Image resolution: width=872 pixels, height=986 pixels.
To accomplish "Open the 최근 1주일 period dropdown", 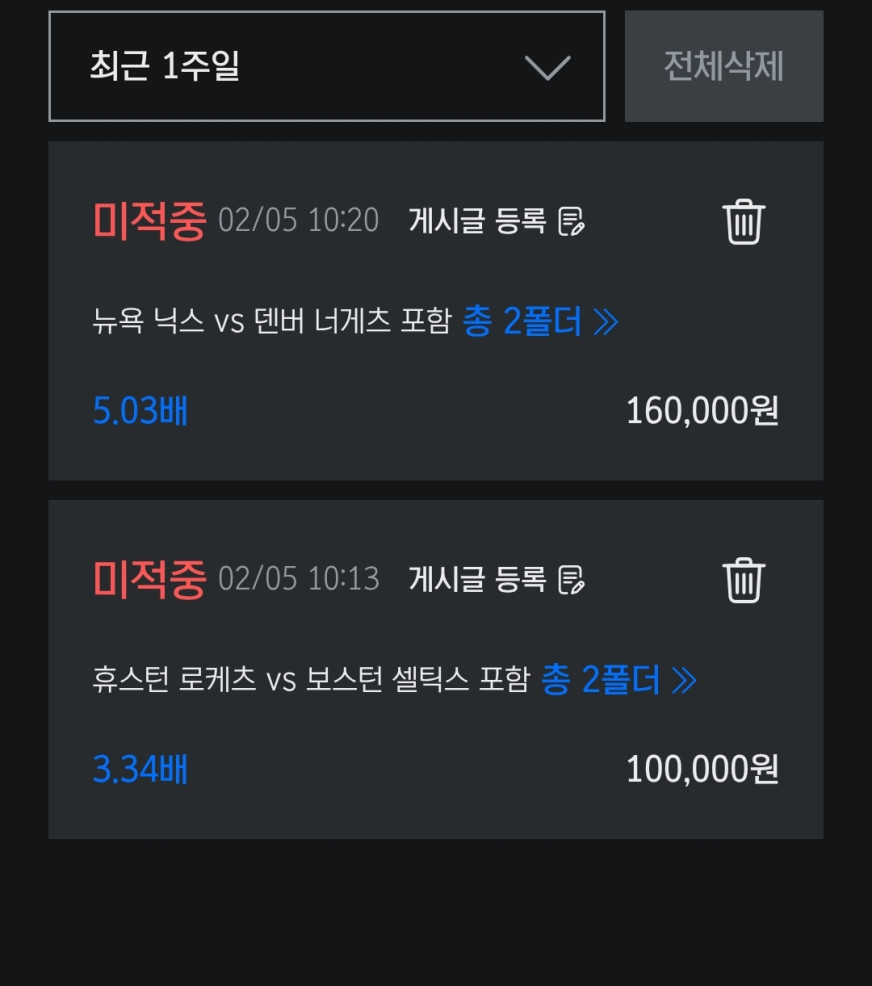I will click(326, 67).
